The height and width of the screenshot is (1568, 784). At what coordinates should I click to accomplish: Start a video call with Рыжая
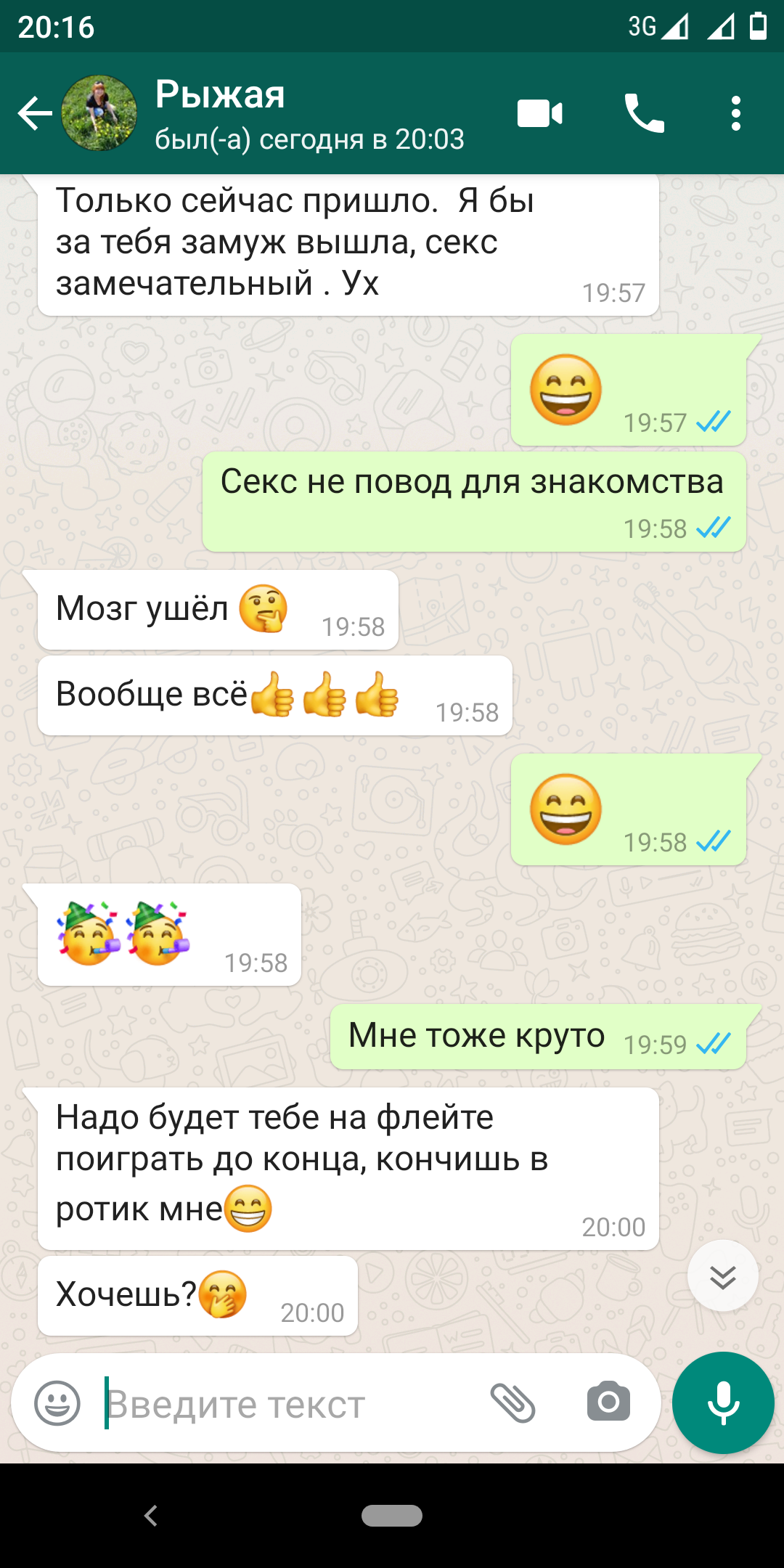coord(540,114)
